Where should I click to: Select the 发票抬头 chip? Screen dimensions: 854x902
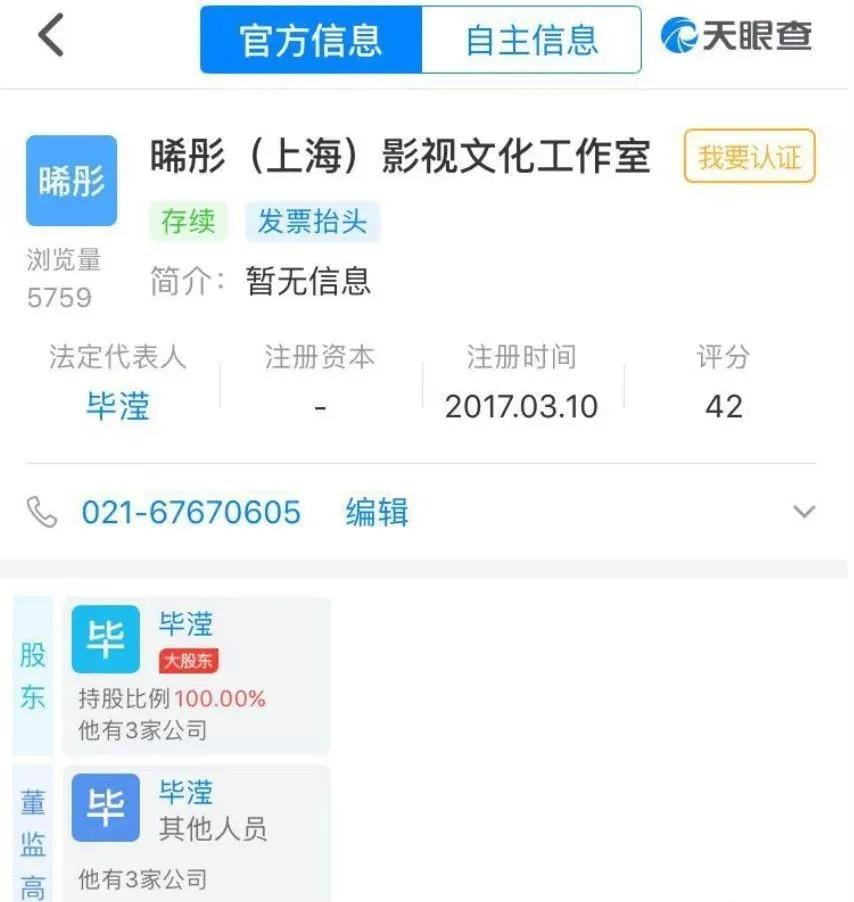(x=312, y=221)
